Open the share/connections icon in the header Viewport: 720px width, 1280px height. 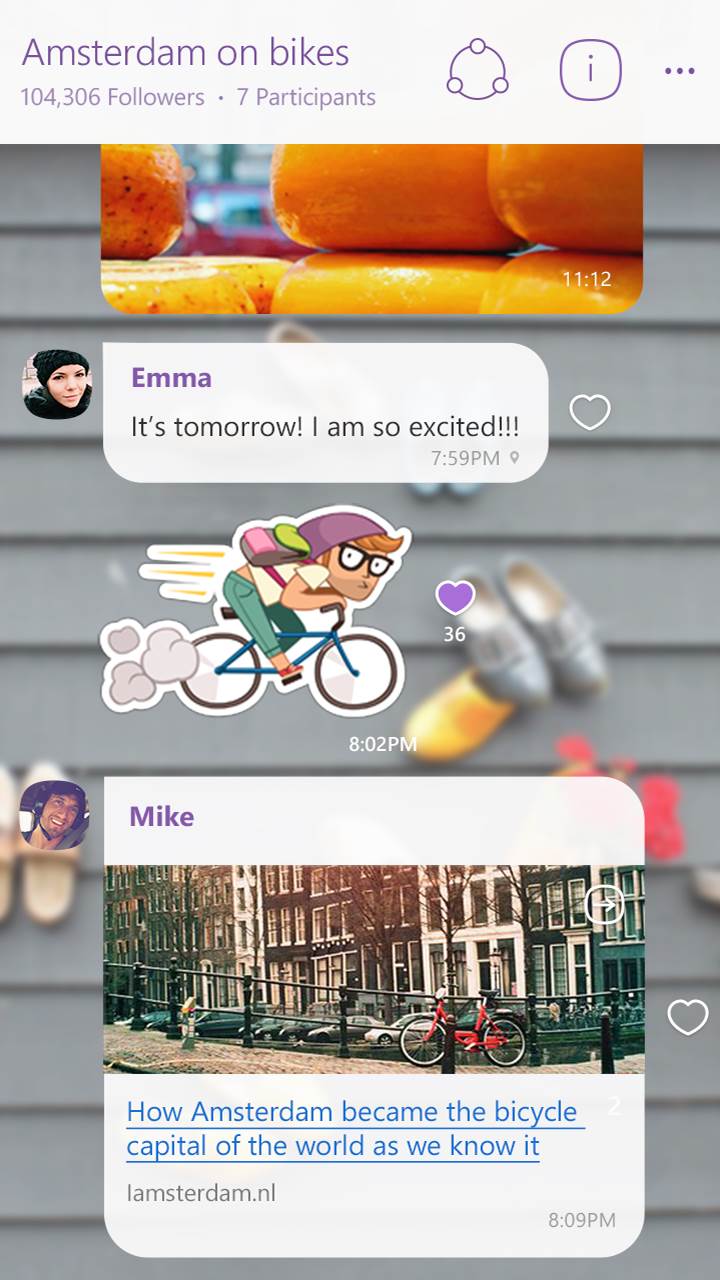477,70
